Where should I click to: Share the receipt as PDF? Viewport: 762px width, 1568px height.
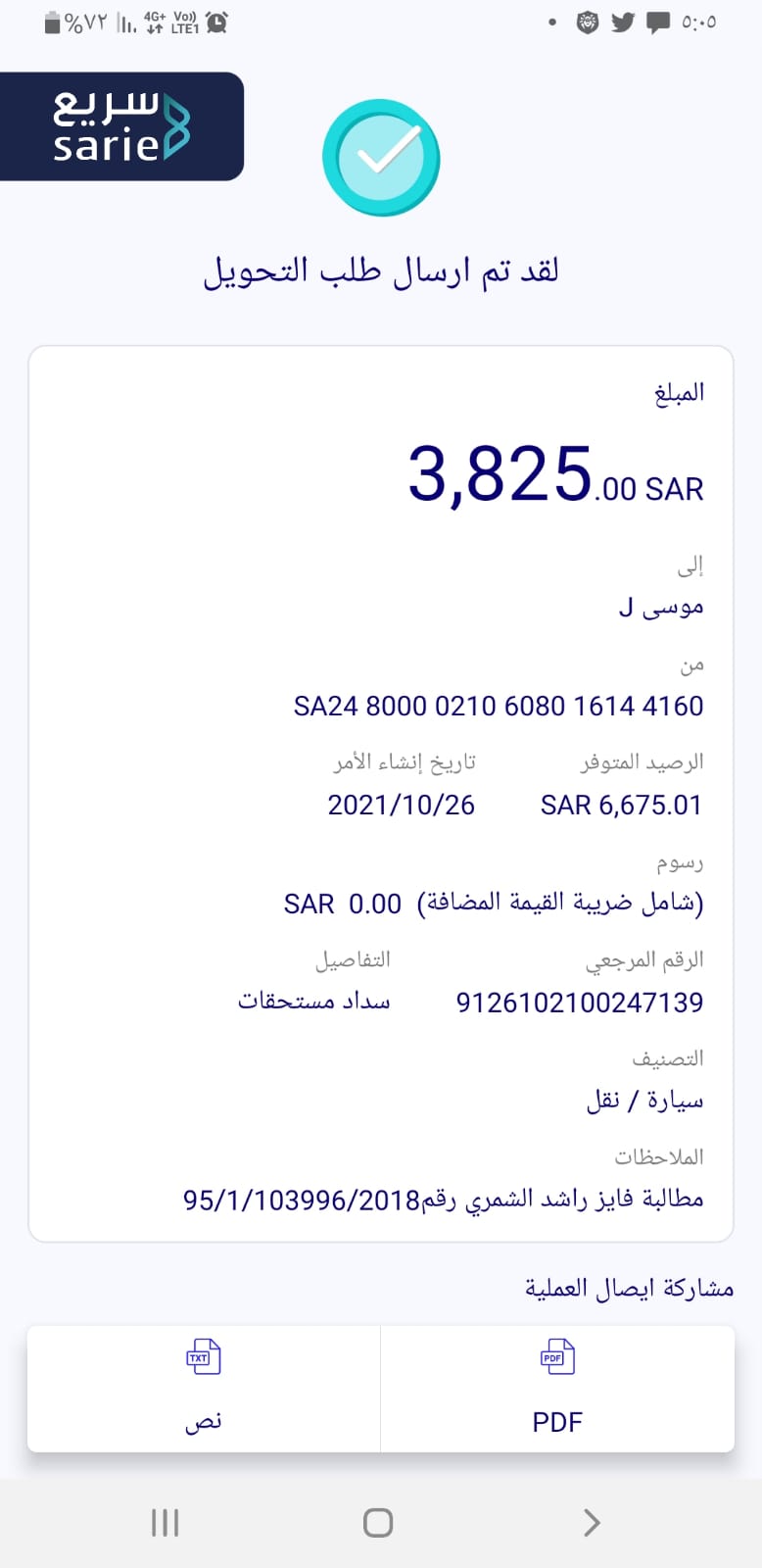(x=557, y=1388)
